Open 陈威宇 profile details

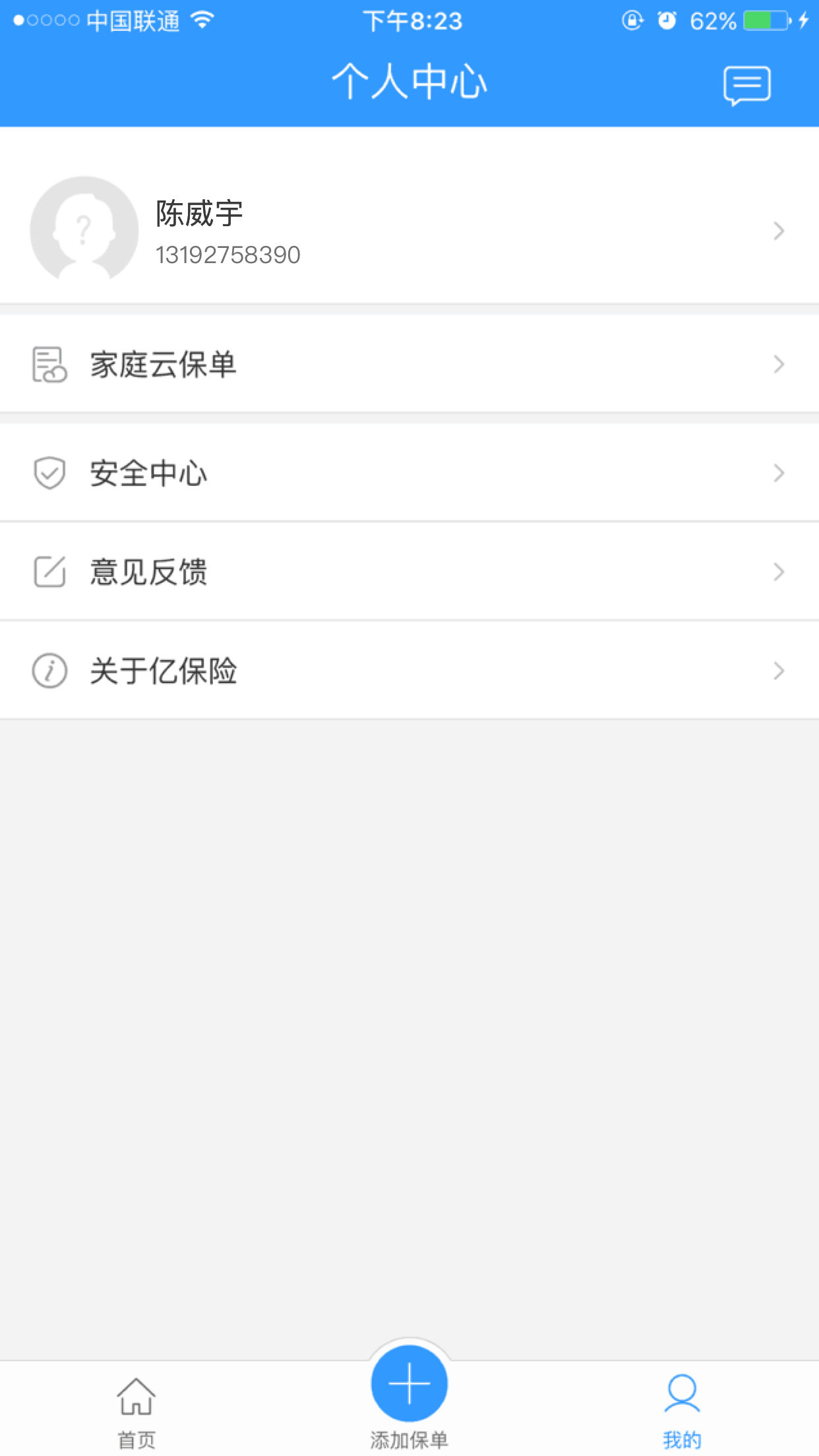coord(409,231)
